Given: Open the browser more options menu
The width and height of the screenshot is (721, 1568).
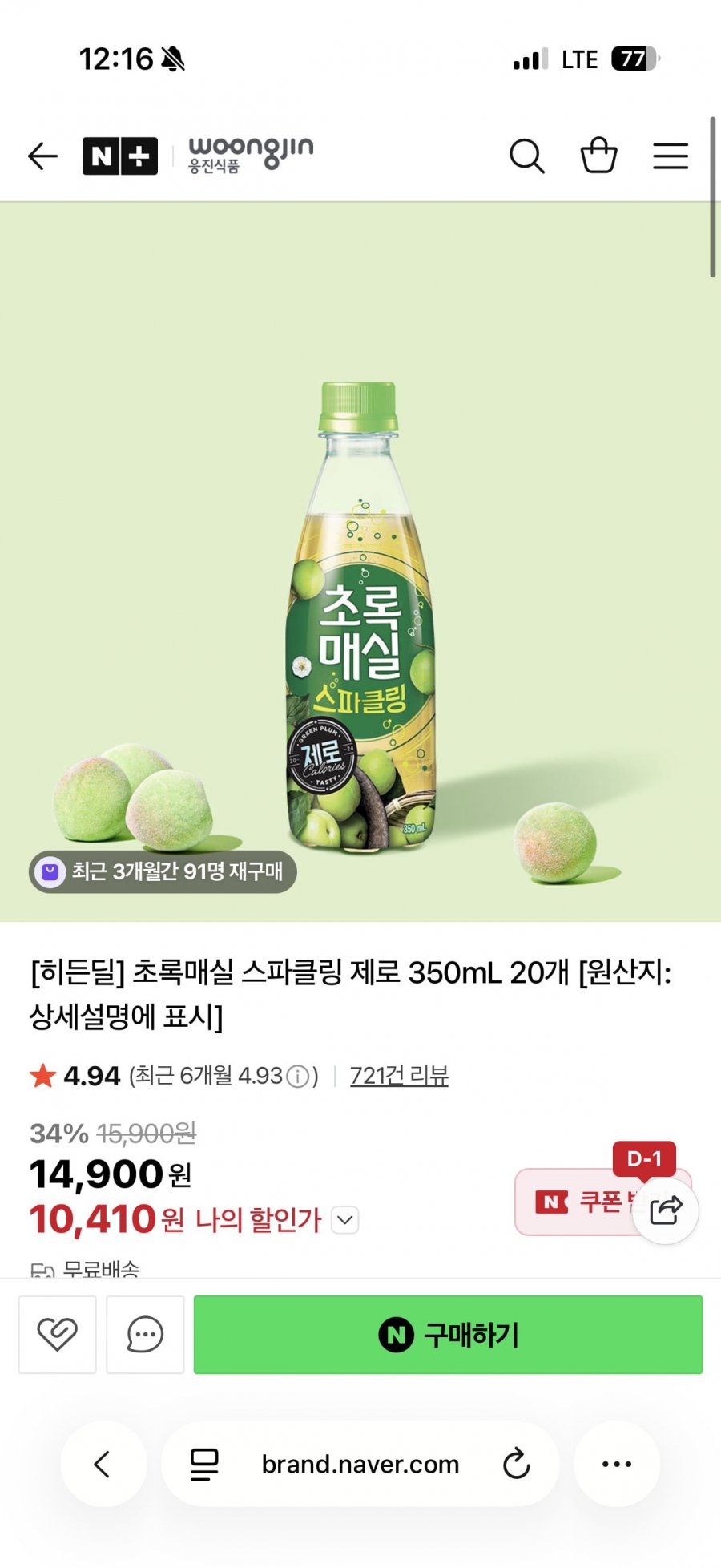Looking at the screenshot, I should 615,1465.
